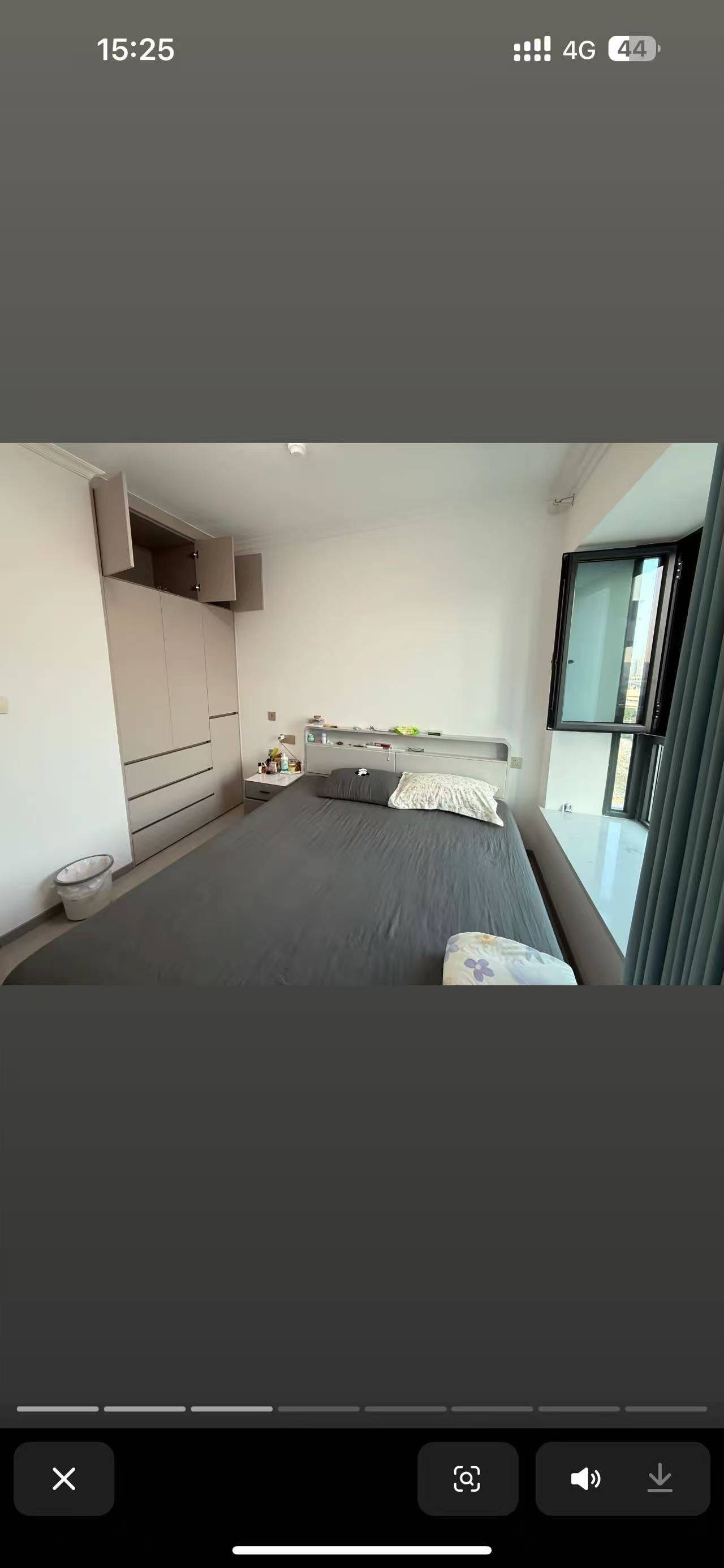
Task: Close the story viewer
Action: coord(63,1479)
